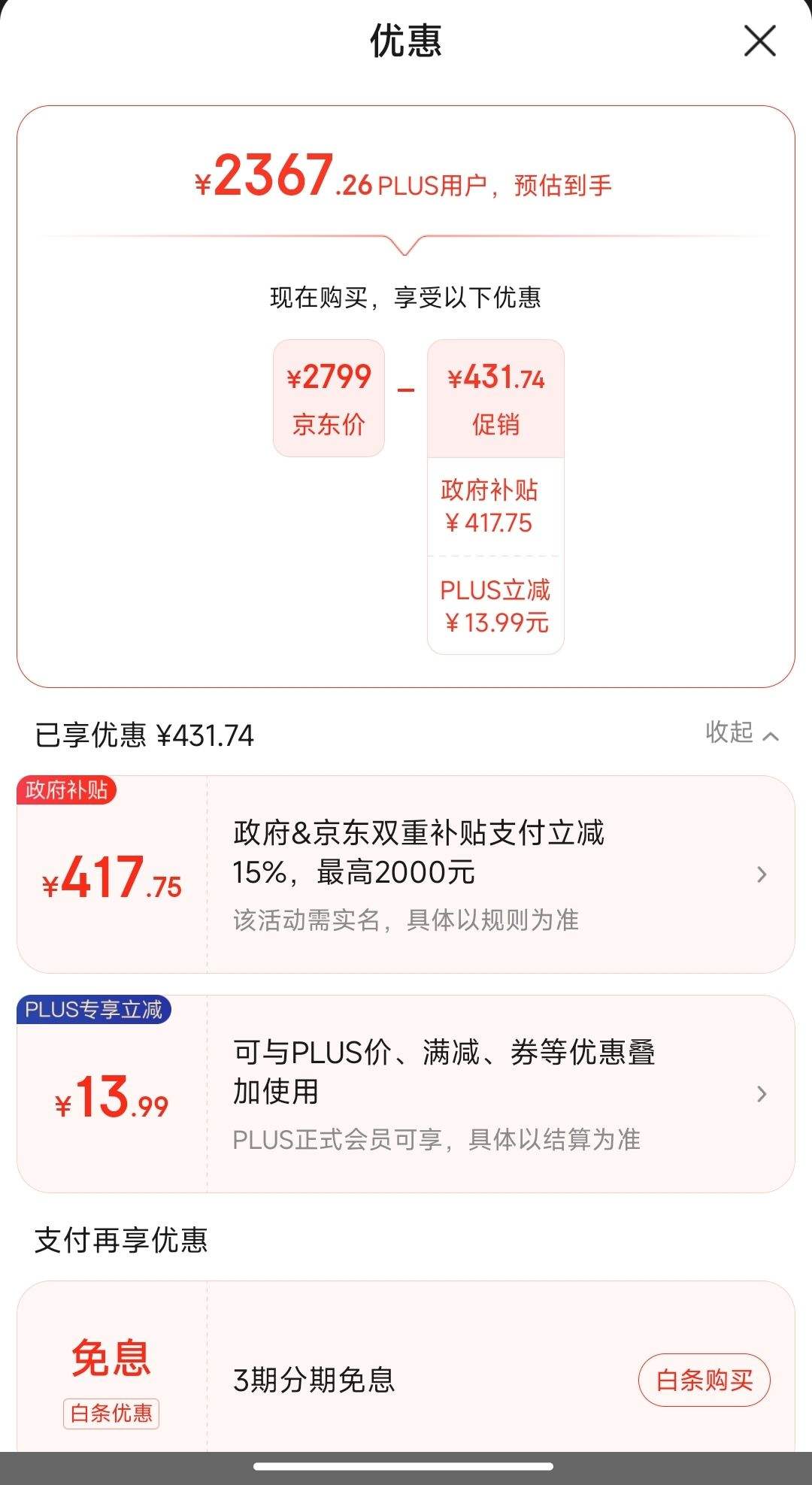The width and height of the screenshot is (812, 1485).
Task: Expand the PLUS专享立减 offer details
Action: [762, 1094]
